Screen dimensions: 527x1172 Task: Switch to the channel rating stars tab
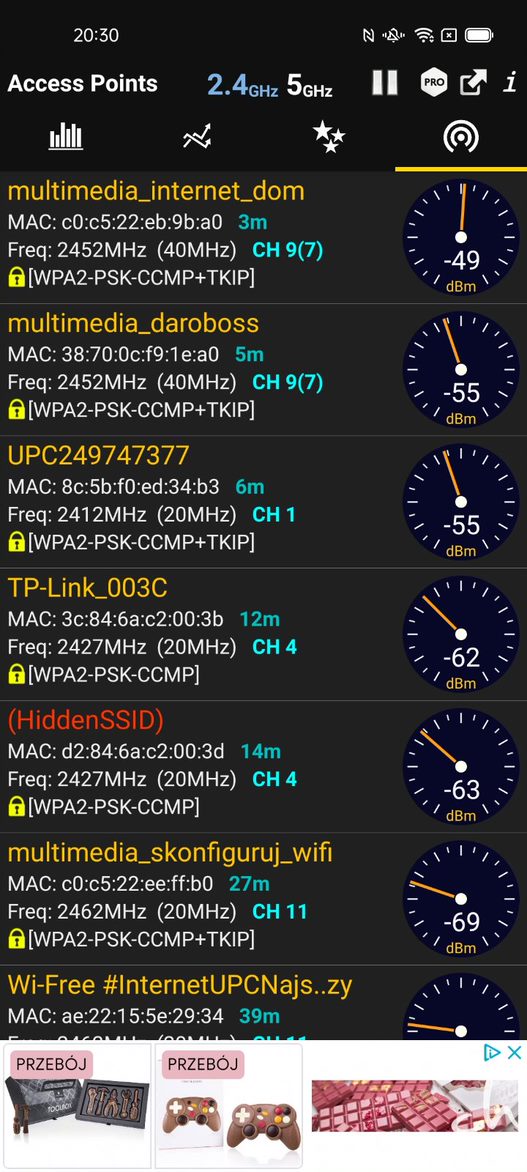[x=329, y=137]
